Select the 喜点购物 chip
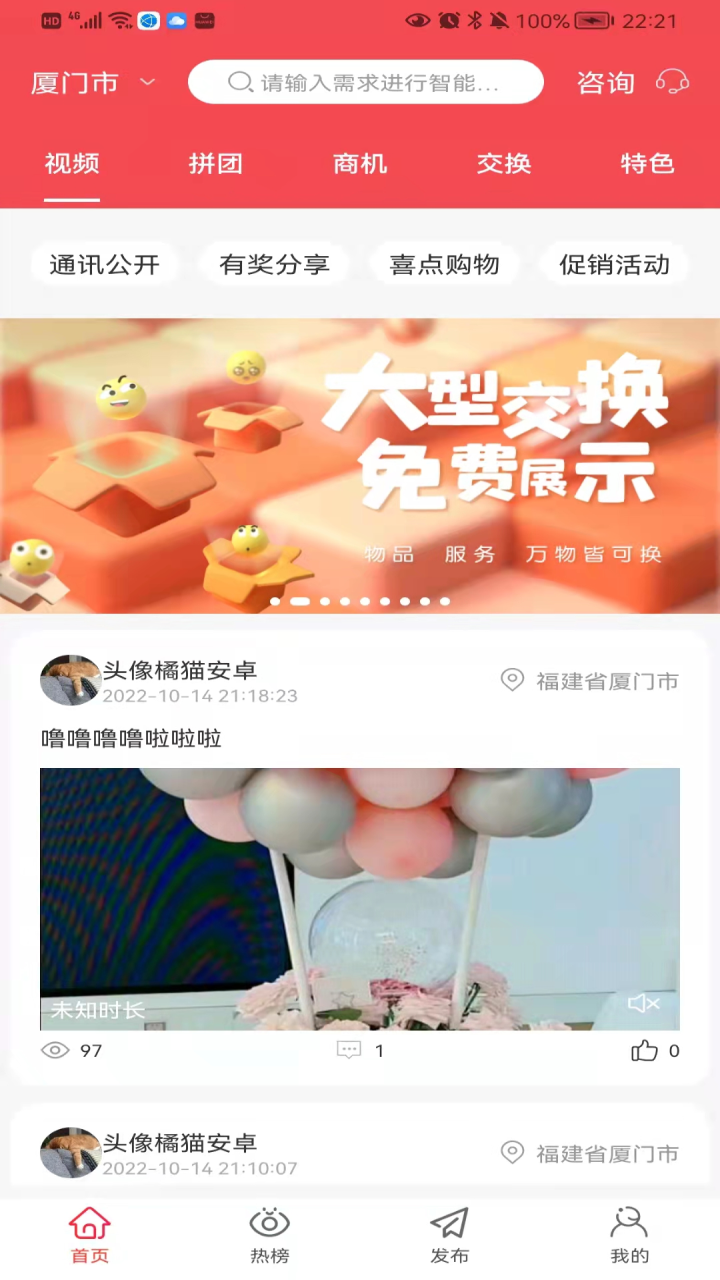720x1280 pixels. (x=445, y=265)
